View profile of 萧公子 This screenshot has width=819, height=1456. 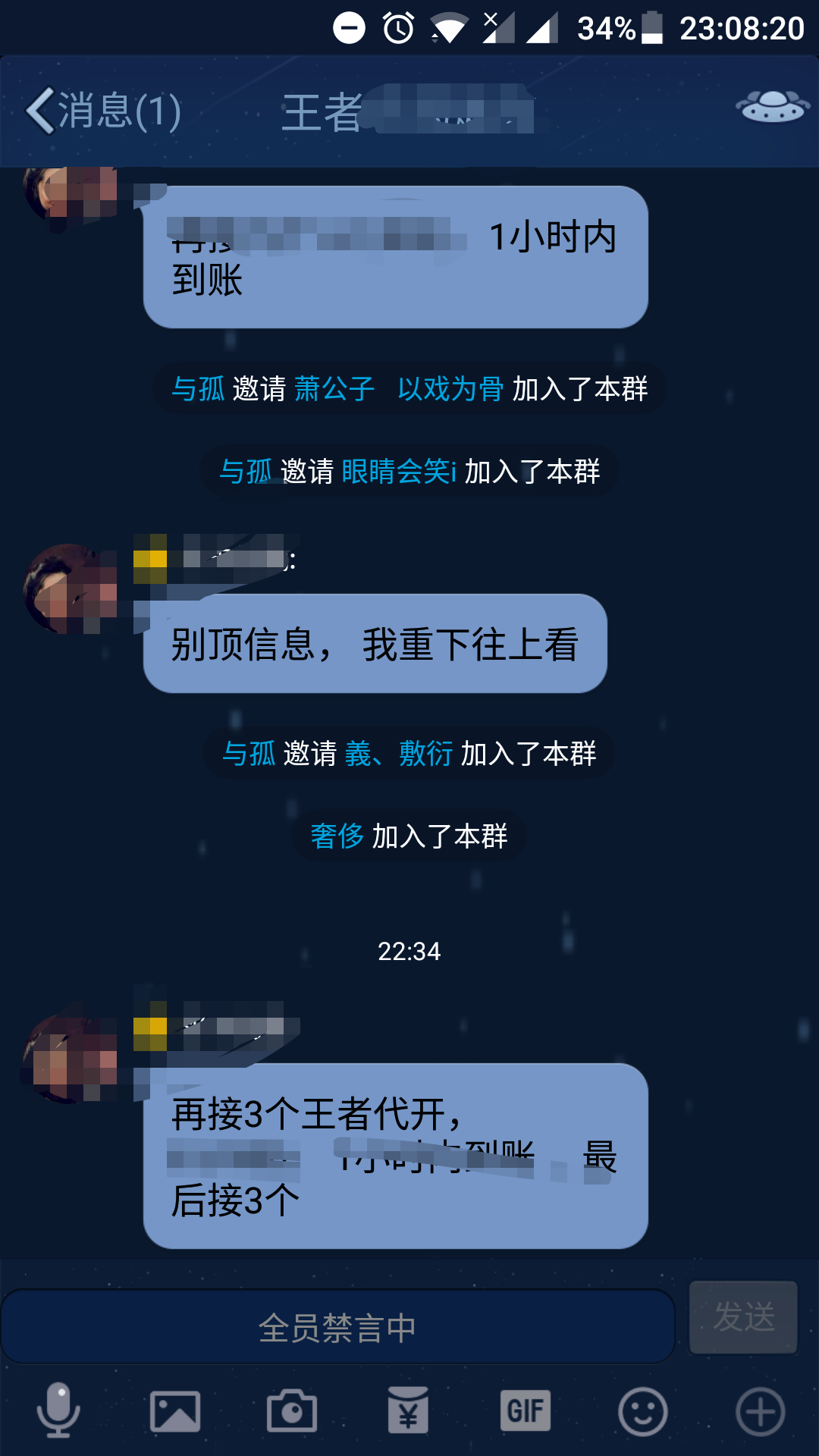pyautogui.click(x=334, y=389)
